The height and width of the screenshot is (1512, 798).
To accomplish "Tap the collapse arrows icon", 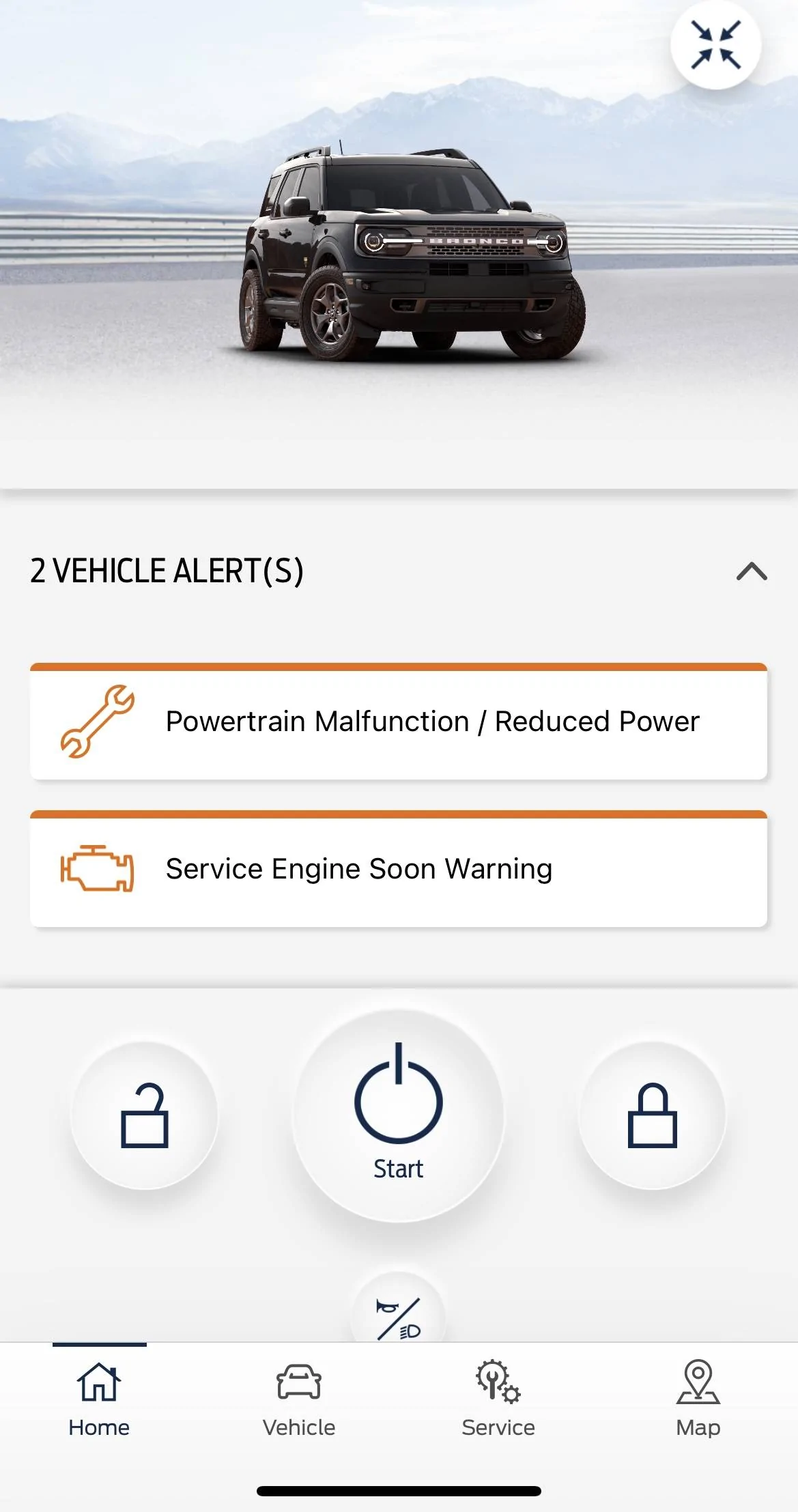I will (x=715, y=45).
